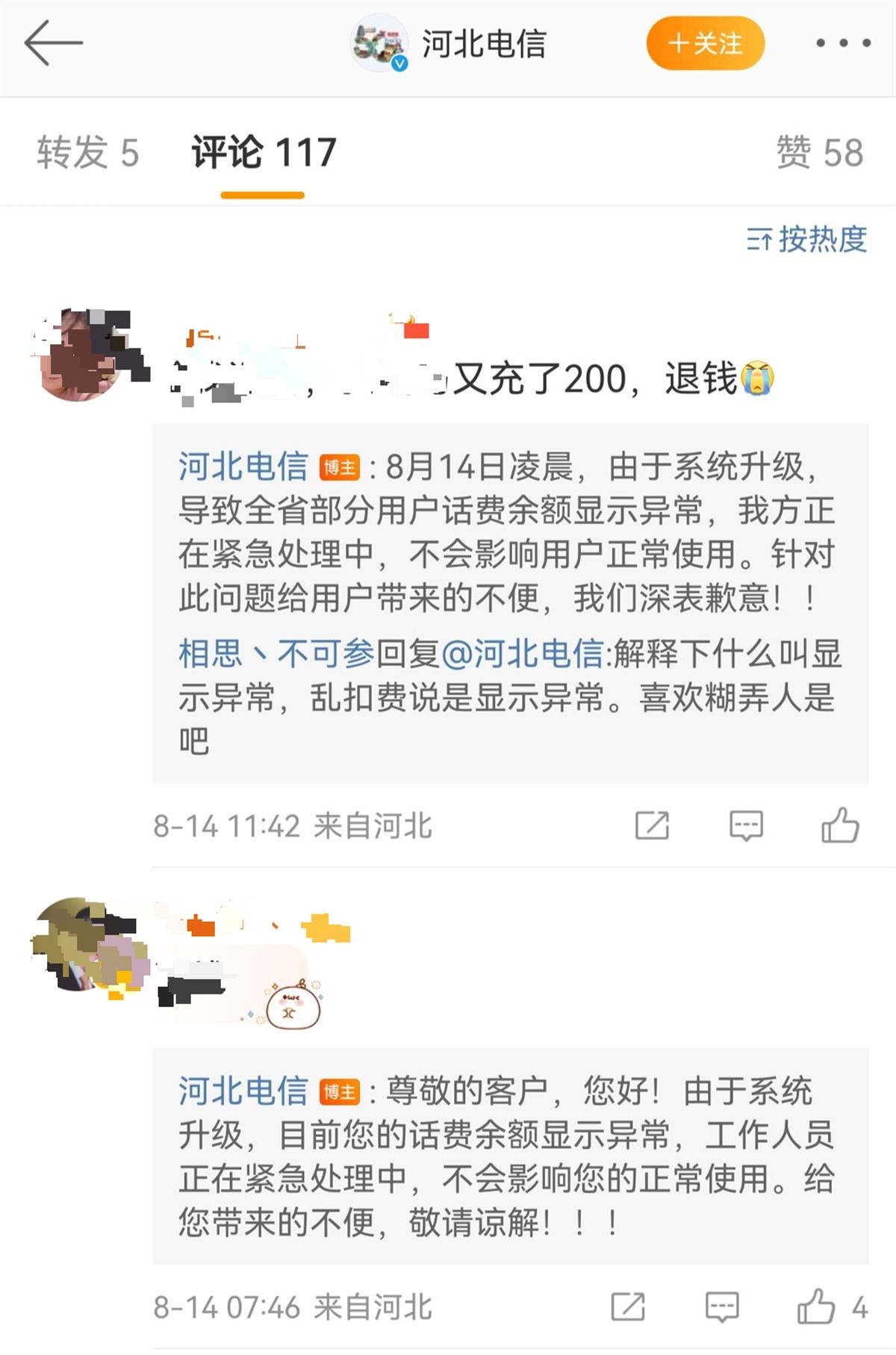Image resolution: width=896 pixels, height=1355 pixels.
Task: Switch to the 转发 5 tab
Action: 88,152
